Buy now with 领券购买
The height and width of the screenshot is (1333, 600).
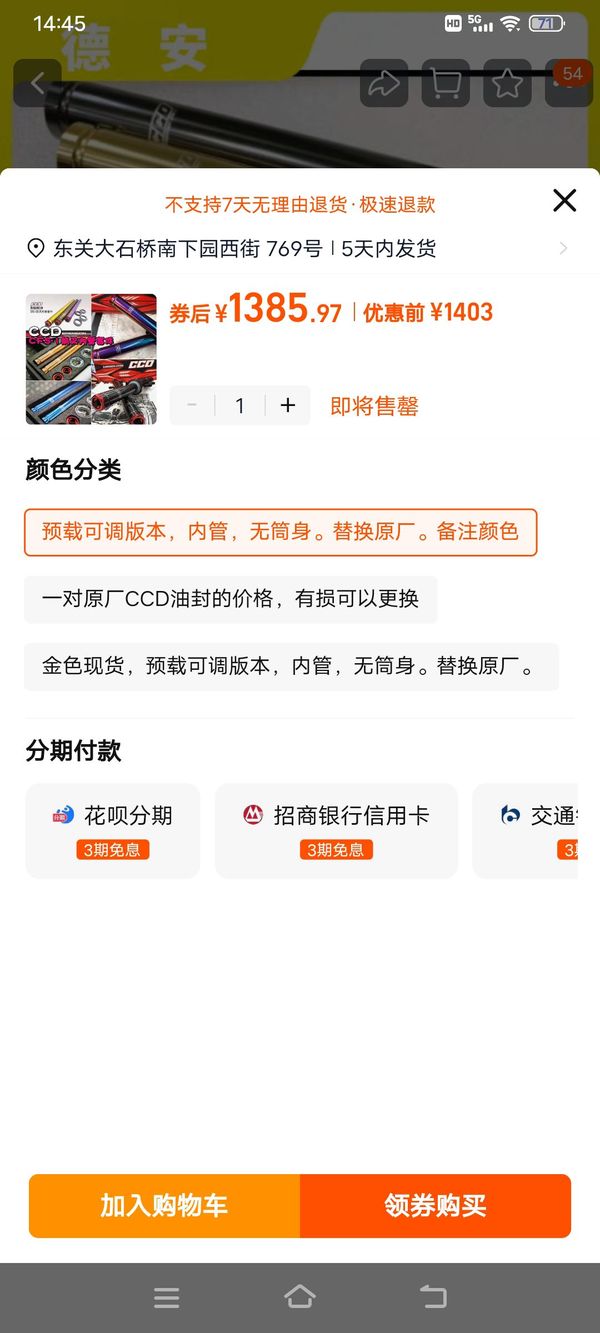(x=435, y=1205)
